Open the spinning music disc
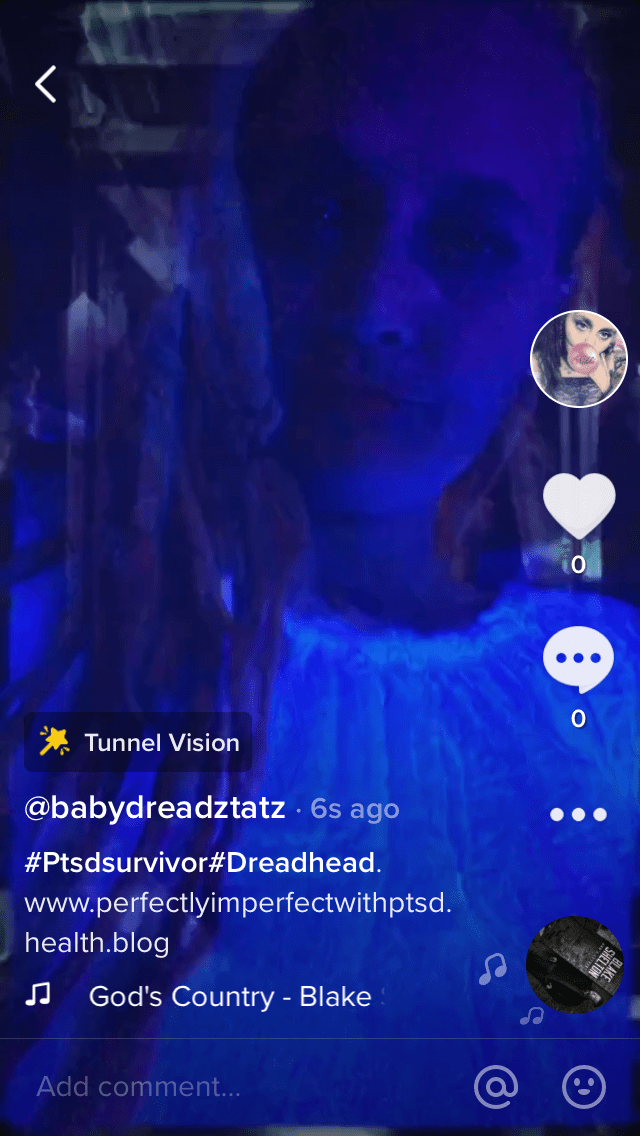This screenshot has width=640, height=1136. point(575,965)
